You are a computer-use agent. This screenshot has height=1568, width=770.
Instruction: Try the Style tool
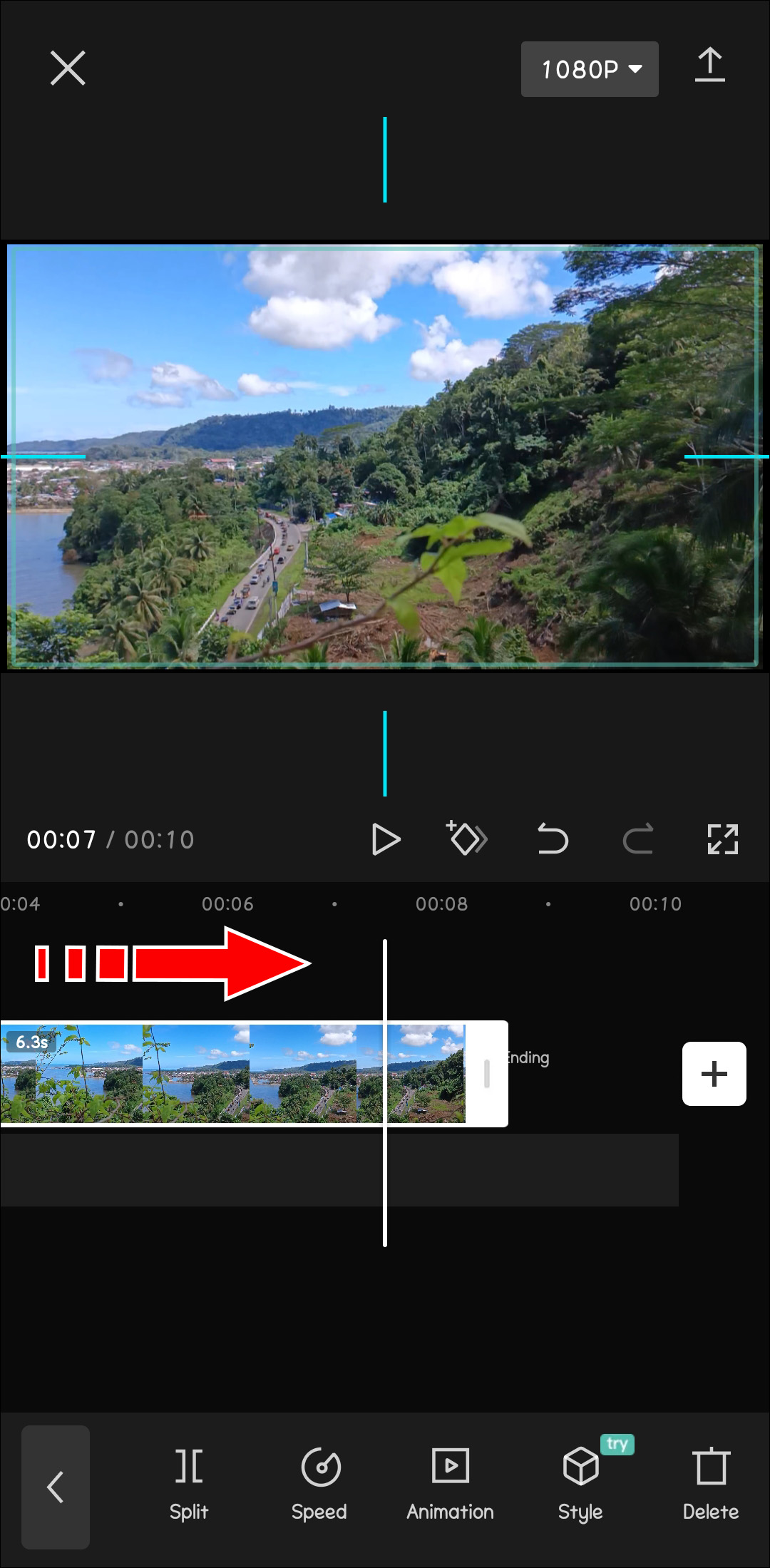(580, 1485)
